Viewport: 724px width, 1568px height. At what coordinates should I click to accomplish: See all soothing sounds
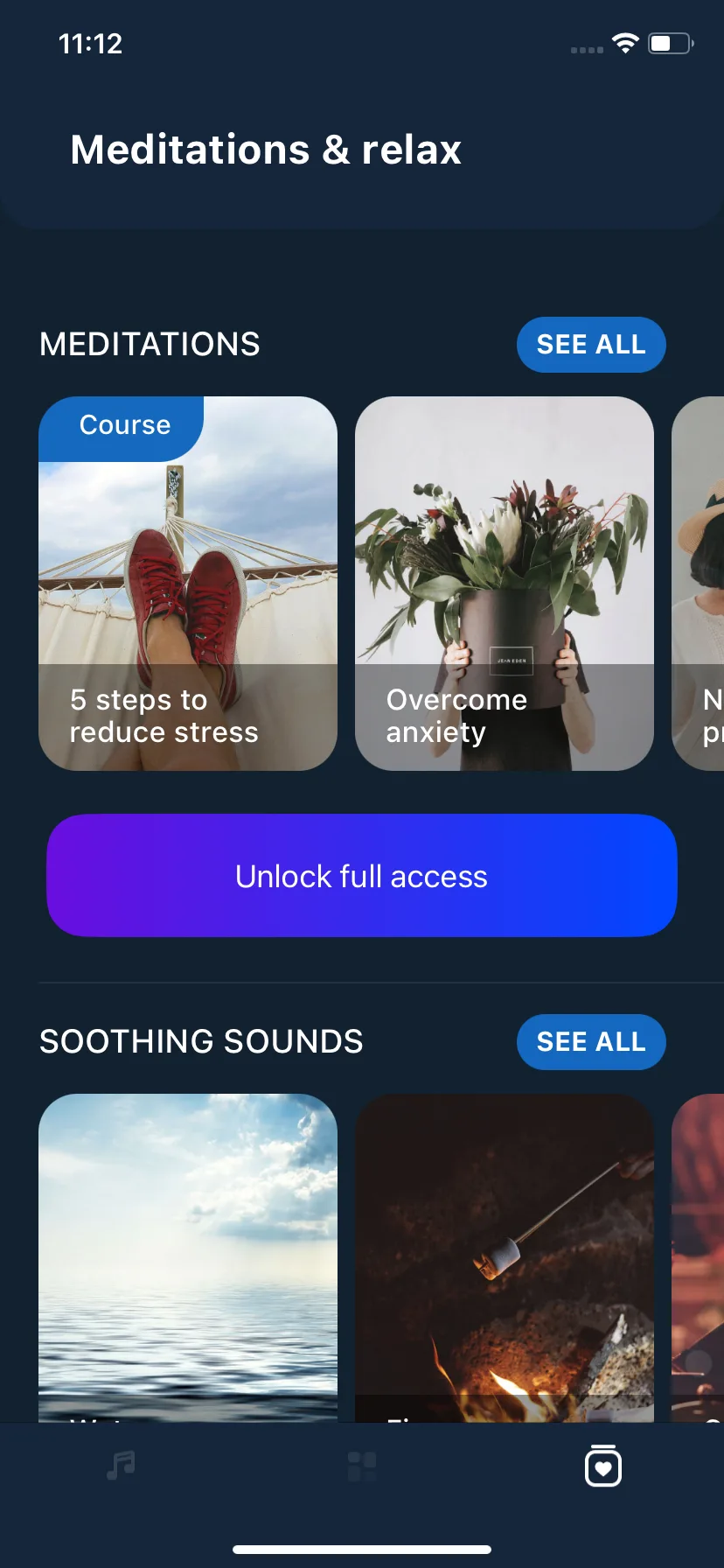pos(591,1042)
